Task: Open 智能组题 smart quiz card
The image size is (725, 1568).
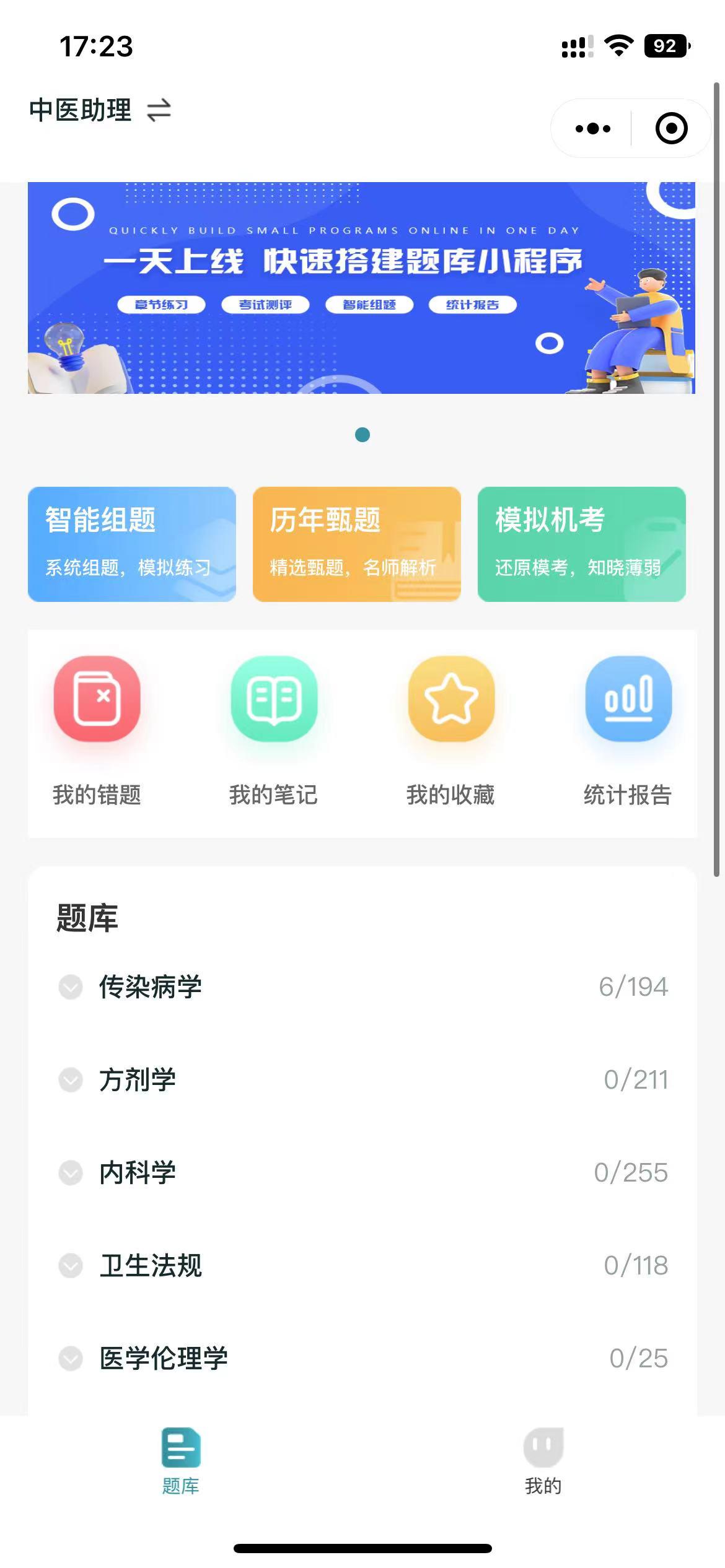Action: 131,544
